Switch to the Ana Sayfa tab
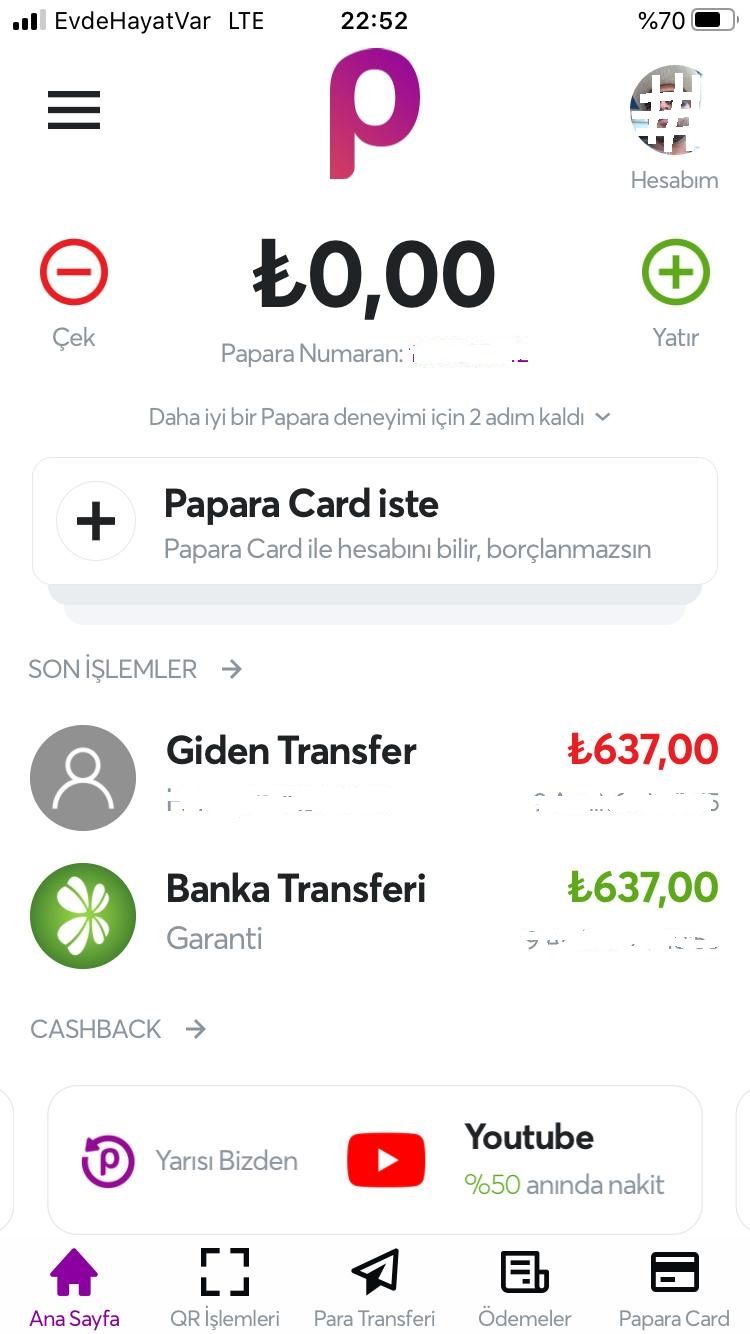The height and width of the screenshot is (1334, 750). (74, 1287)
